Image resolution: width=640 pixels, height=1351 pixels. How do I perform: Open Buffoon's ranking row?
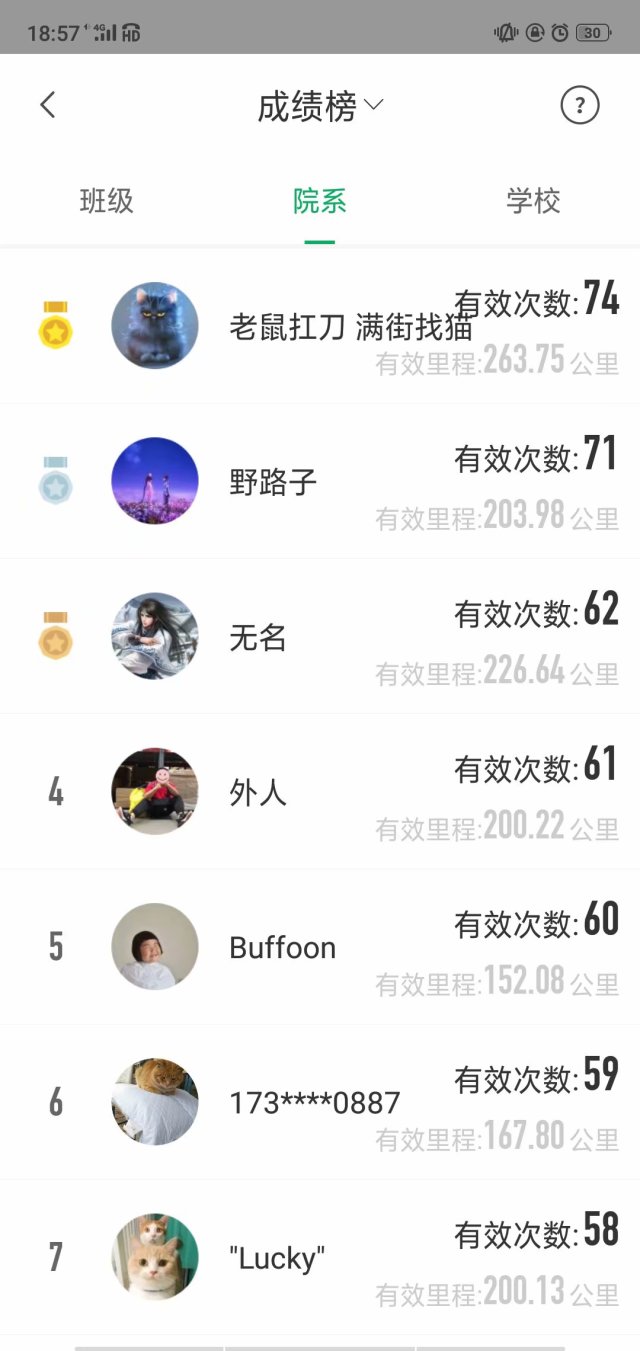tap(320, 946)
